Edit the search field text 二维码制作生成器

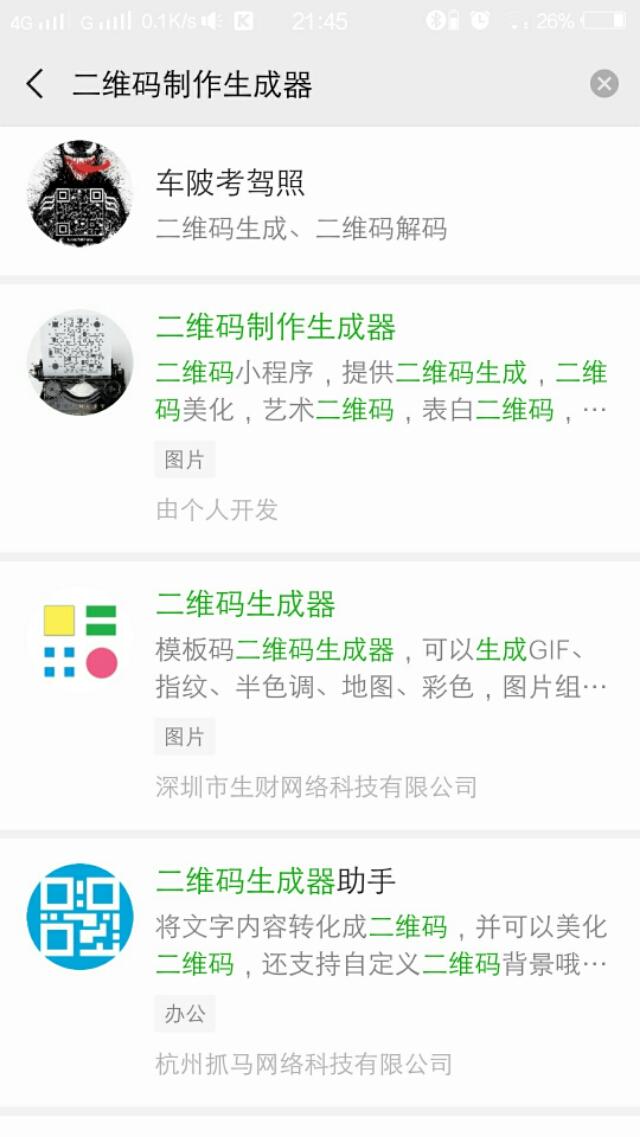[300, 85]
